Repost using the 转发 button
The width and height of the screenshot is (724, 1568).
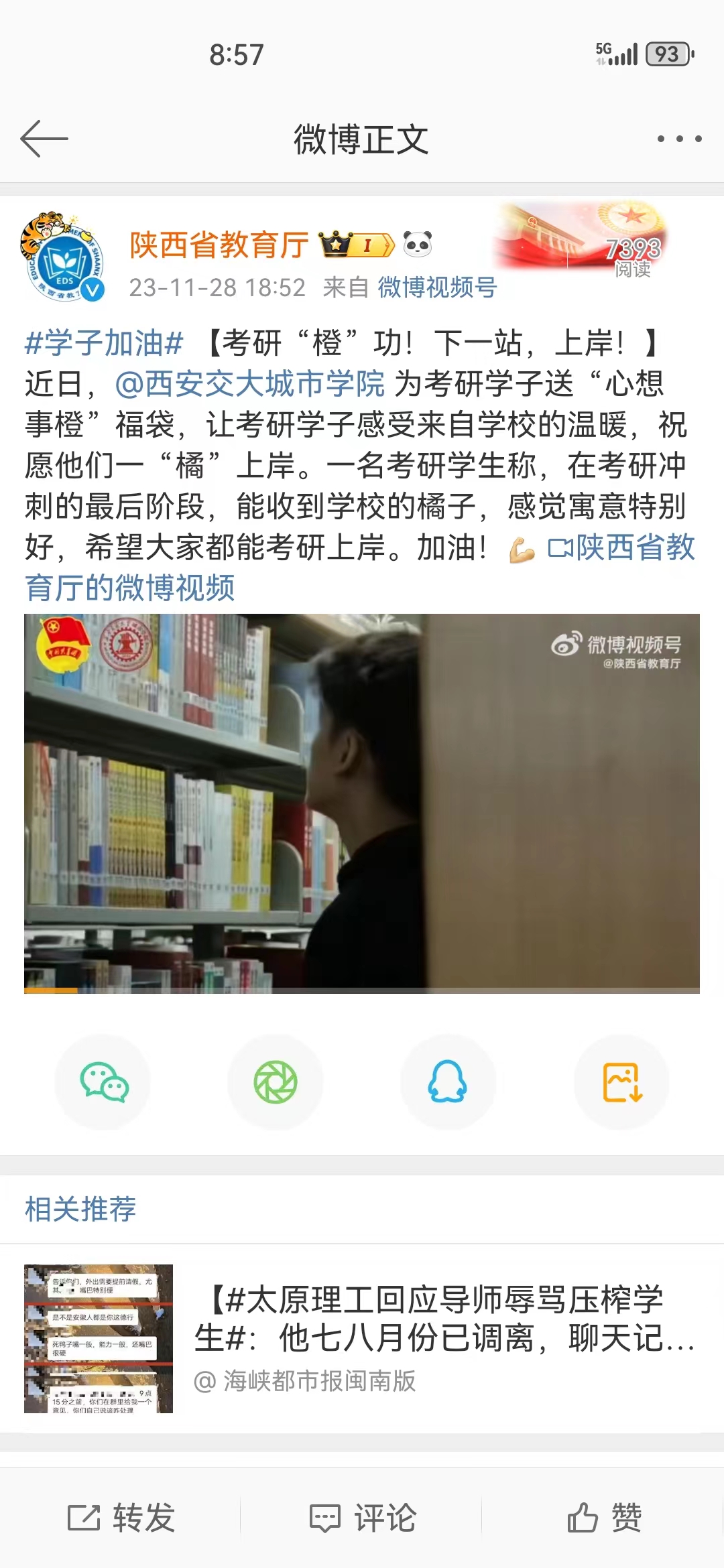pyautogui.click(x=121, y=1517)
